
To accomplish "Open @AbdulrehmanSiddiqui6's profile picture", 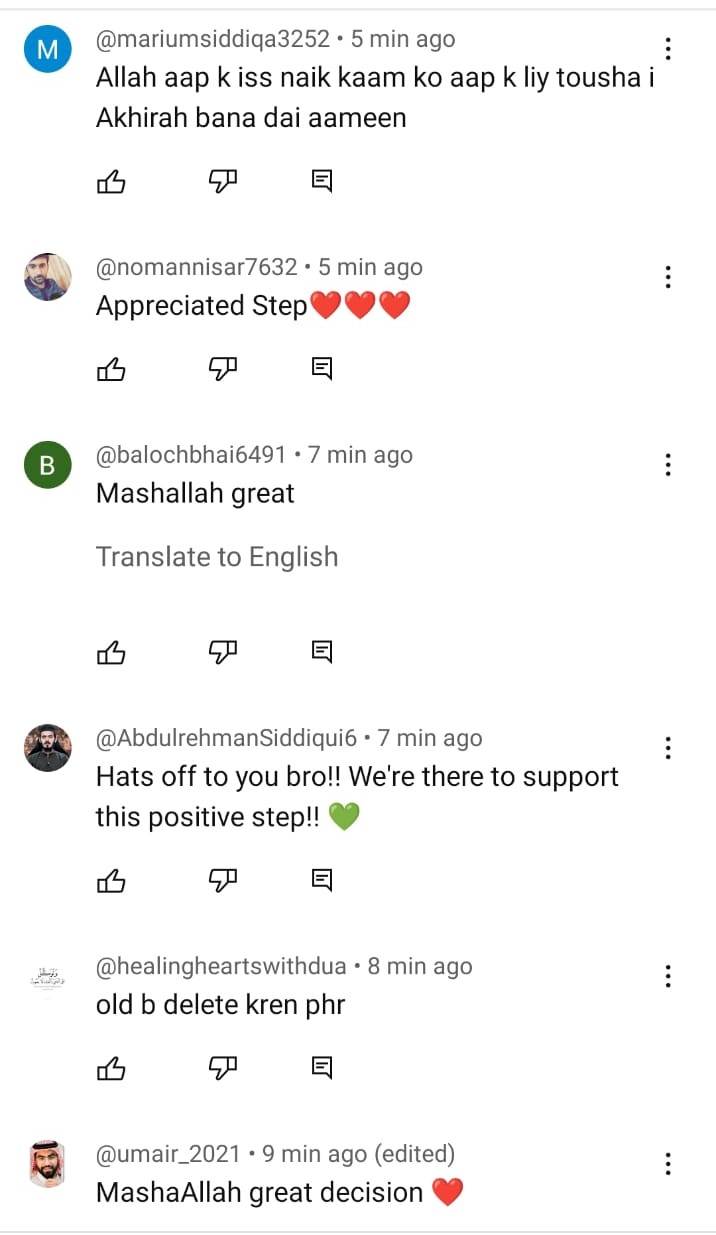I will [x=47, y=748].
